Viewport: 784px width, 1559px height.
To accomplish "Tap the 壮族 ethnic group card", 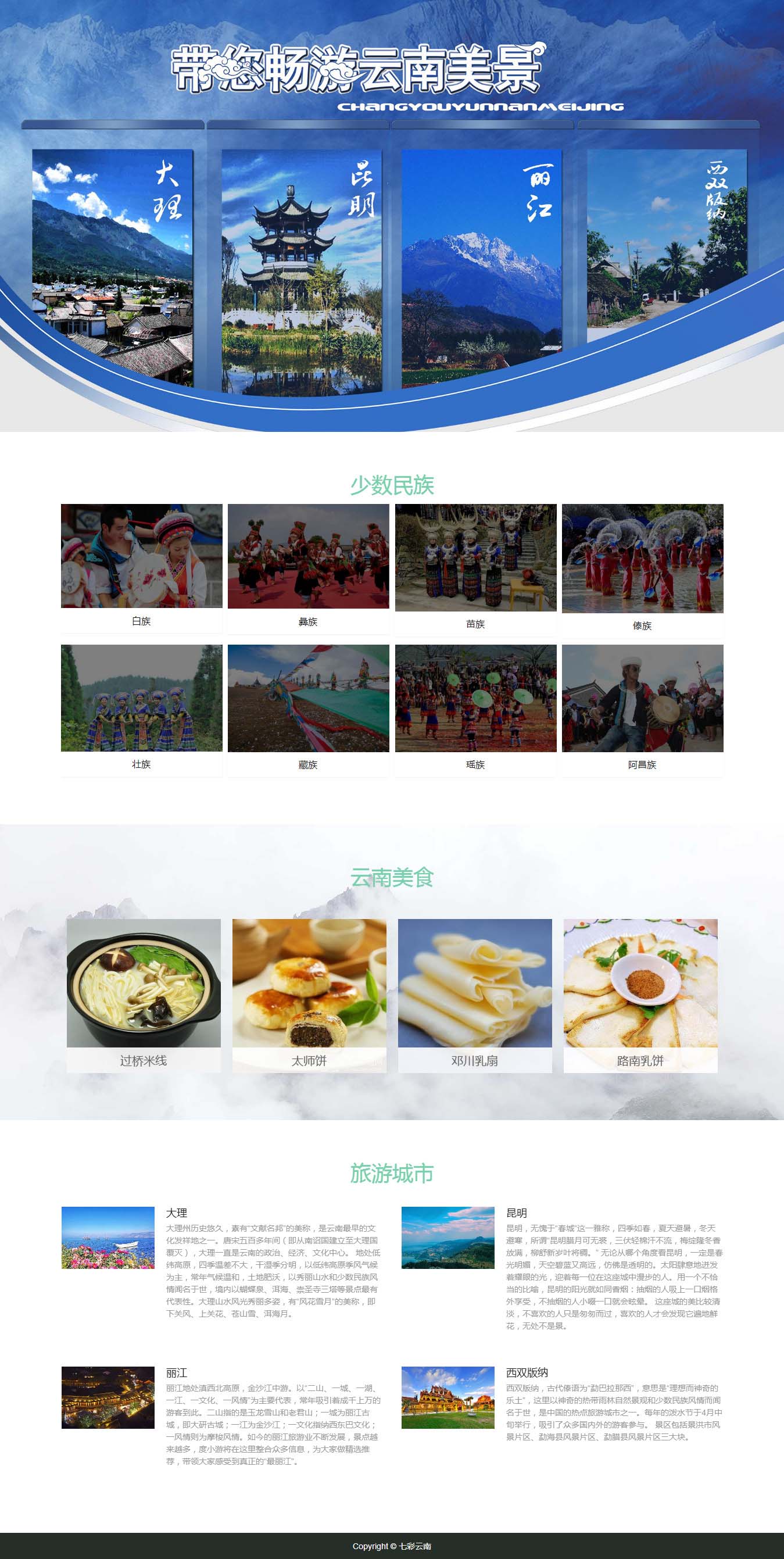I will (x=142, y=710).
